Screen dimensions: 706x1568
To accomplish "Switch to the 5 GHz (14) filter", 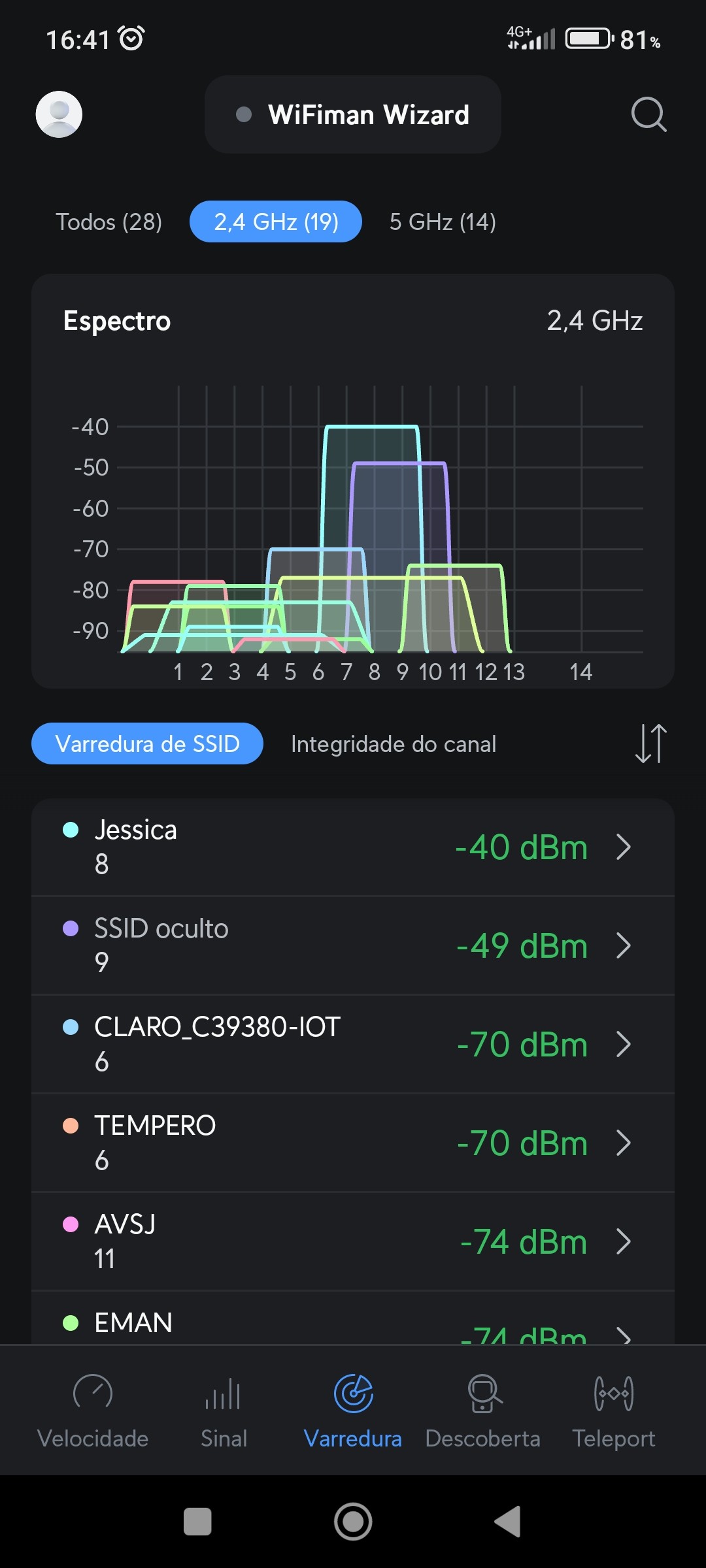I will click(443, 222).
